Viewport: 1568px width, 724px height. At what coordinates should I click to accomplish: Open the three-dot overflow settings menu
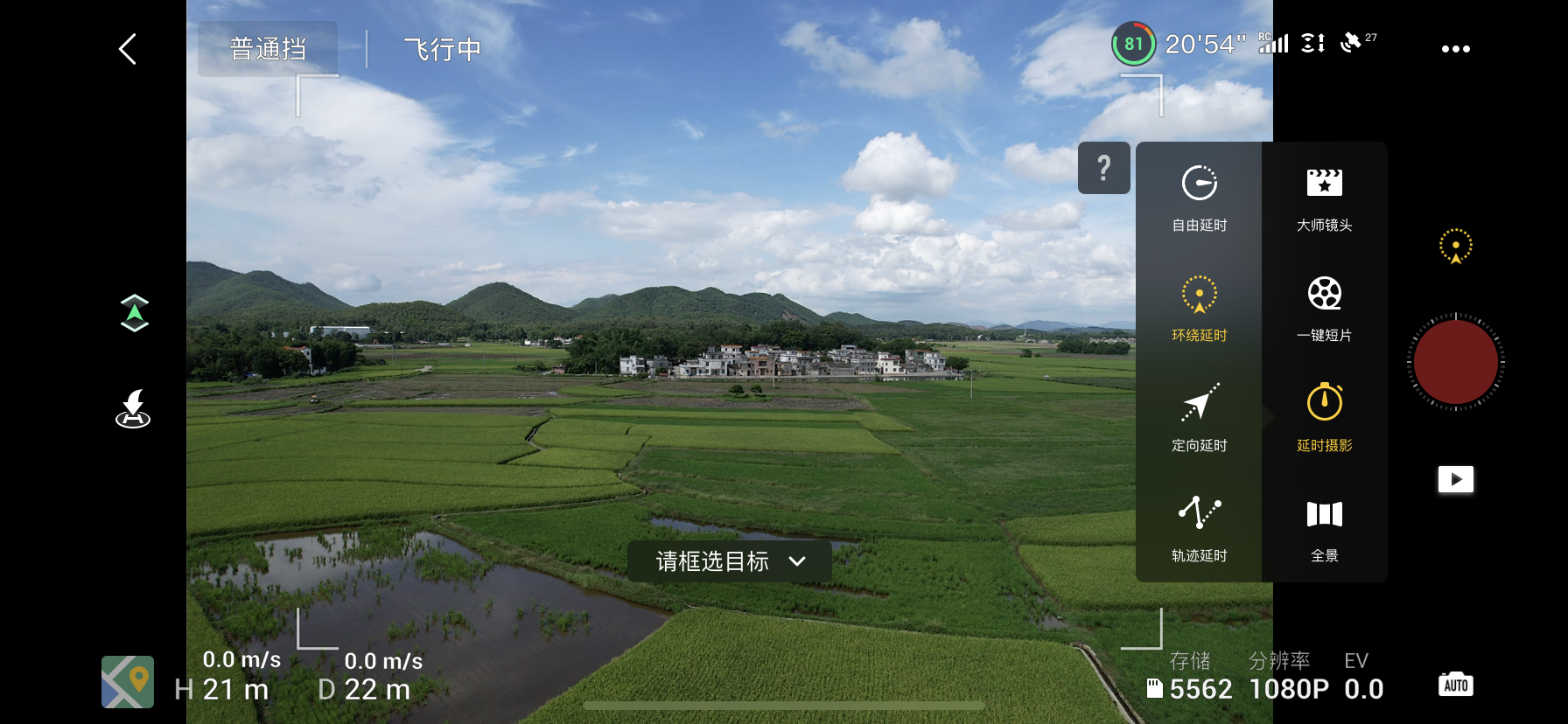(x=1455, y=49)
